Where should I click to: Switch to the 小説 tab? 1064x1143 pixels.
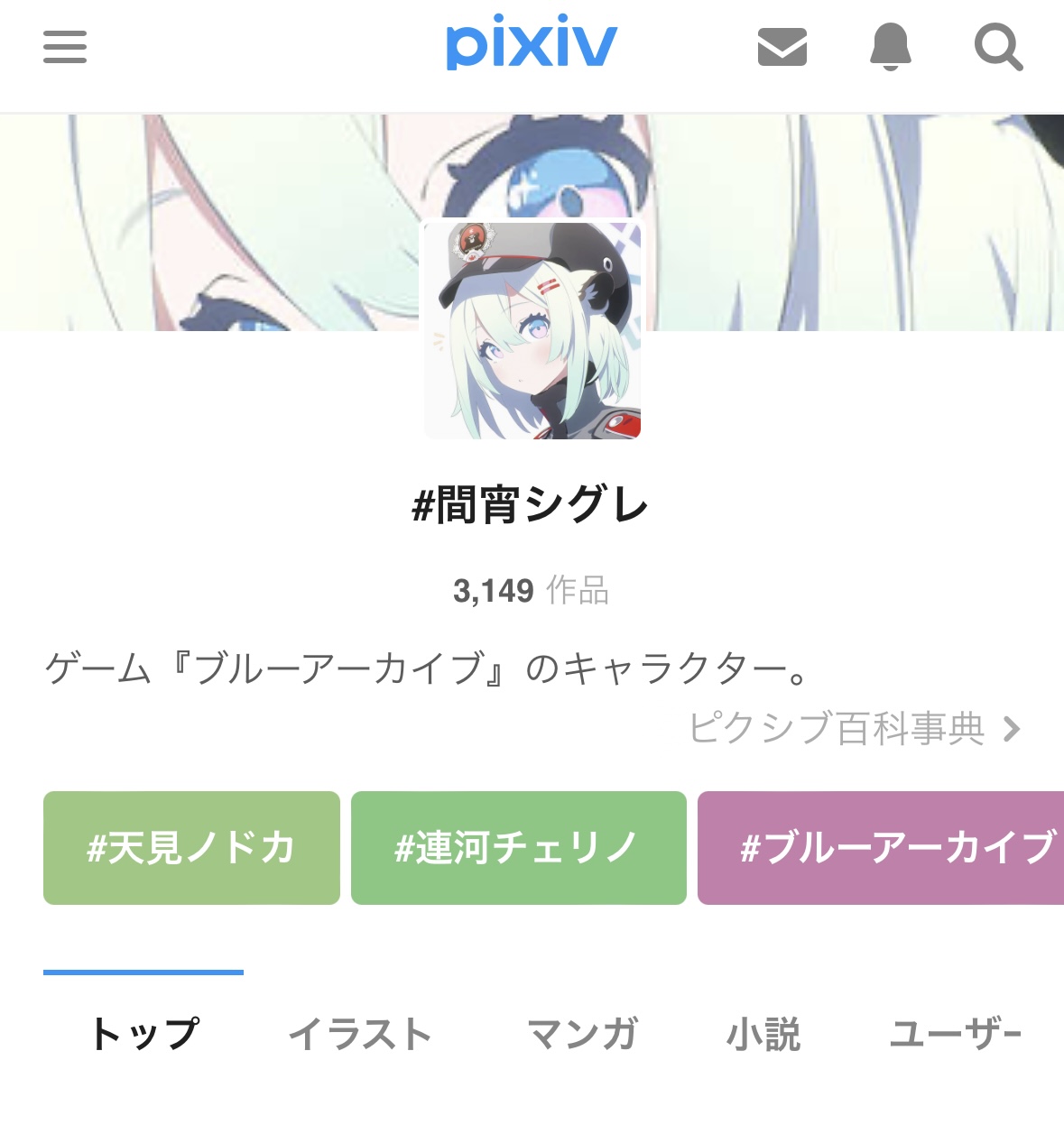(x=763, y=1034)
